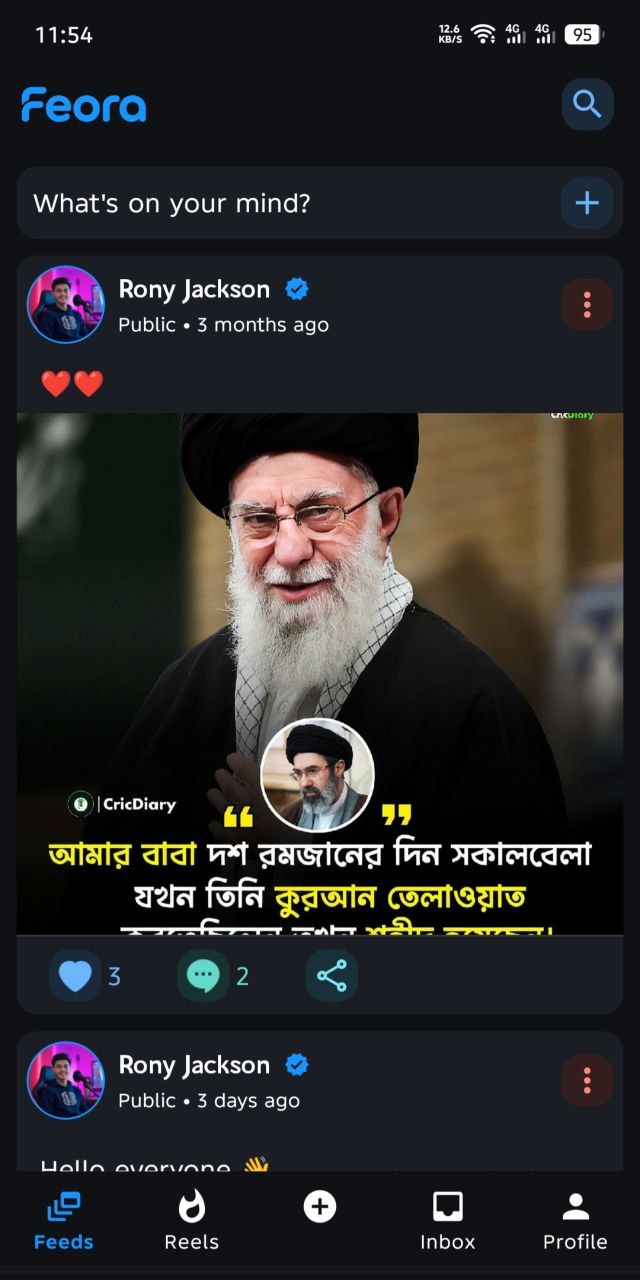
Task: Open the Profile tab
Action: 575,1222
